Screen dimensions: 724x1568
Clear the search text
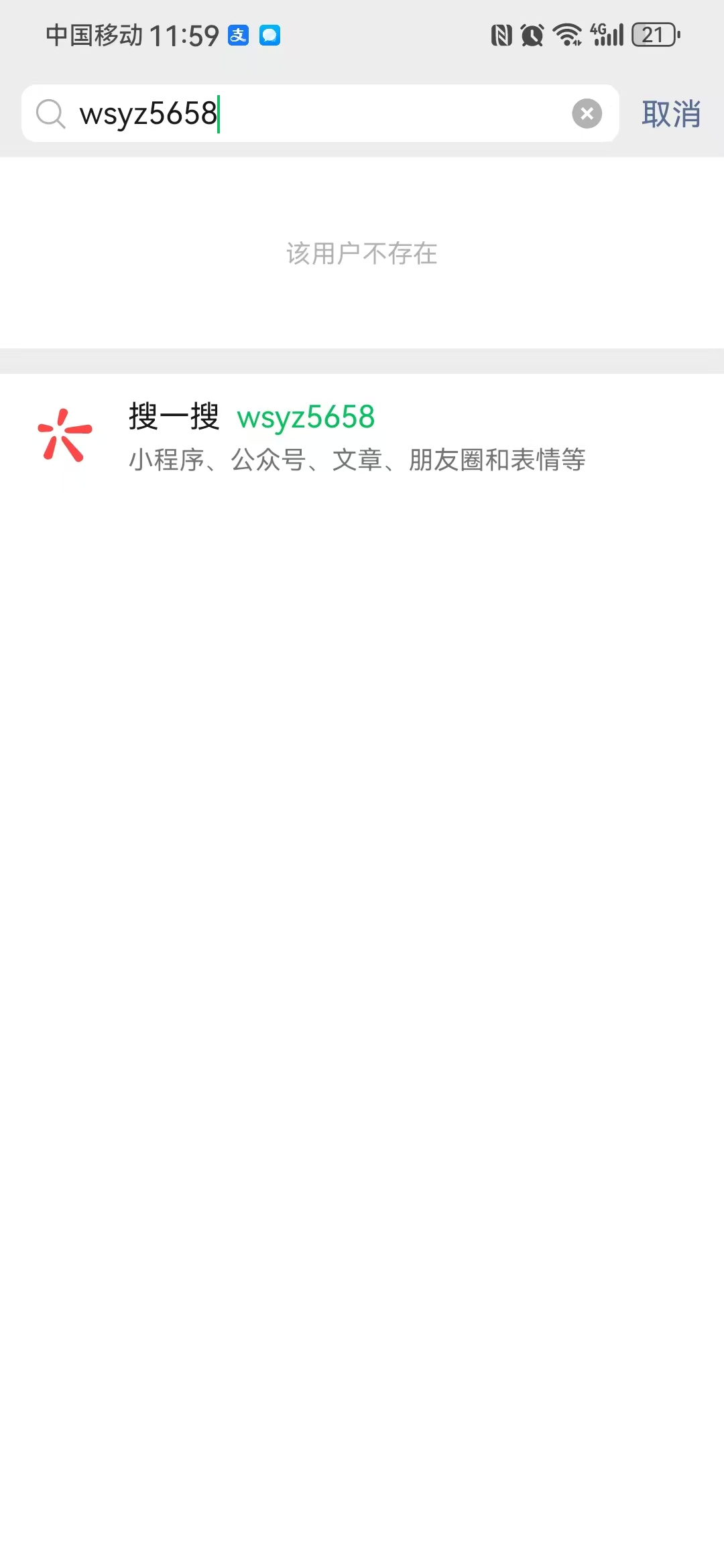click(x=587, y=113)
